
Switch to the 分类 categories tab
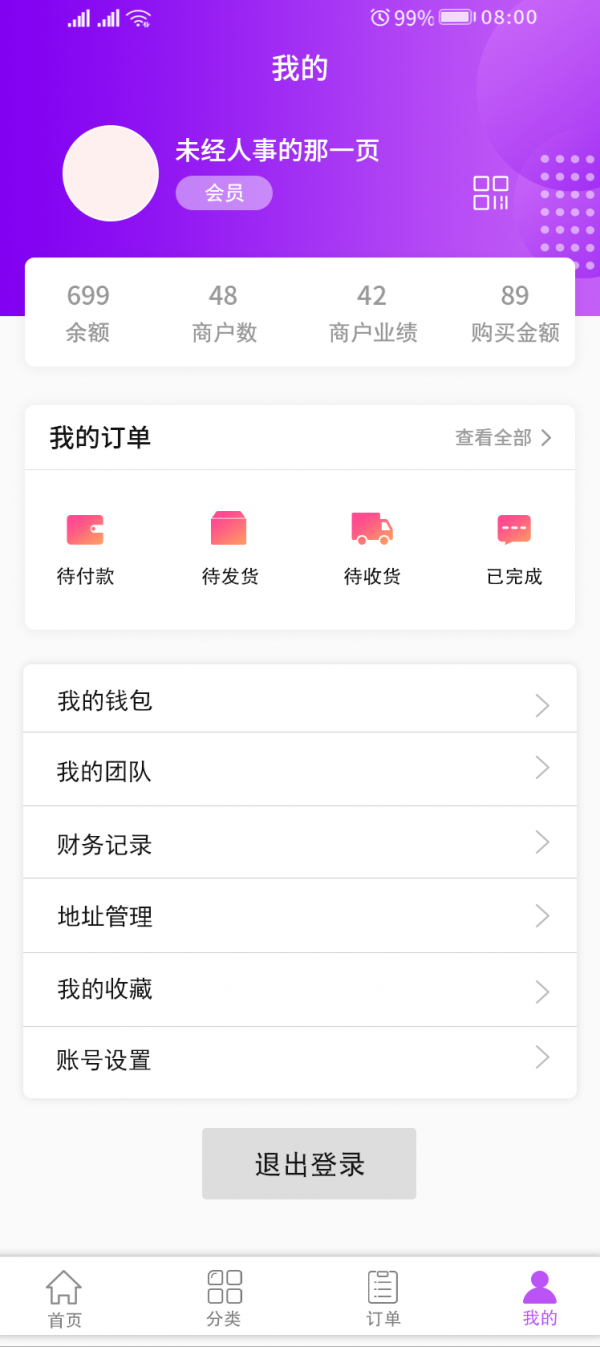click(x=224, y=1298)
